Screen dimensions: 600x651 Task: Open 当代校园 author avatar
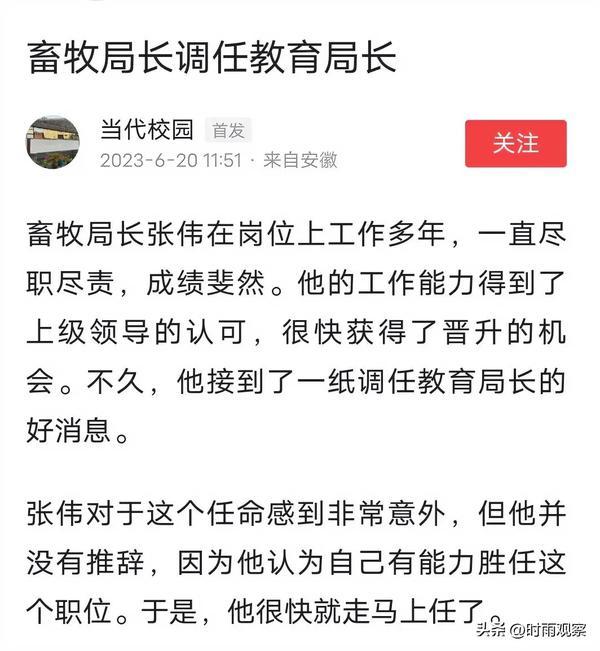pyautogui.click(x=53, y=143)
